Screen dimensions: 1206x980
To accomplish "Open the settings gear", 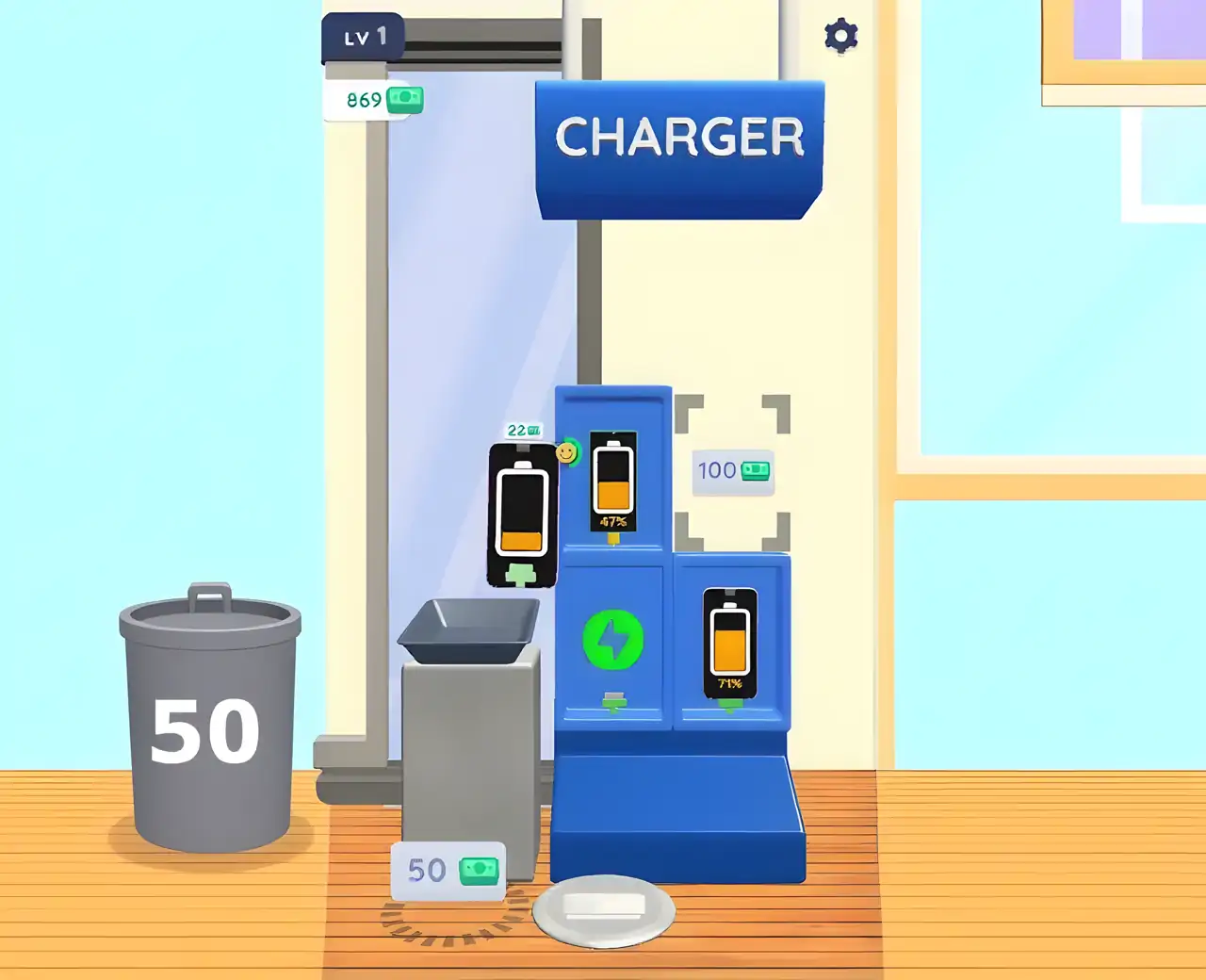I will (840, 37).
